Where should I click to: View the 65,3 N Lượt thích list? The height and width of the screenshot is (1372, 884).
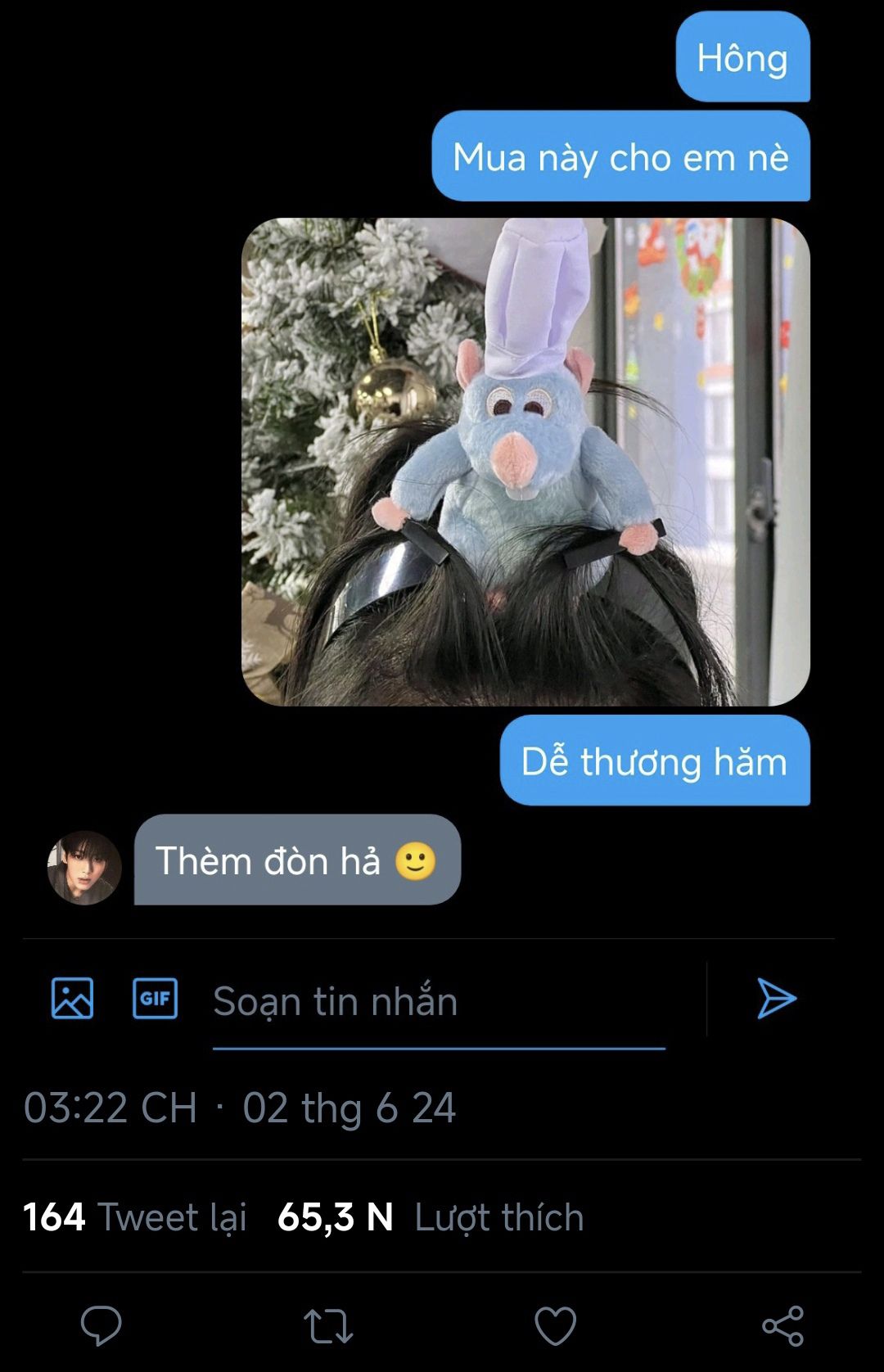tap(431, 1217)
